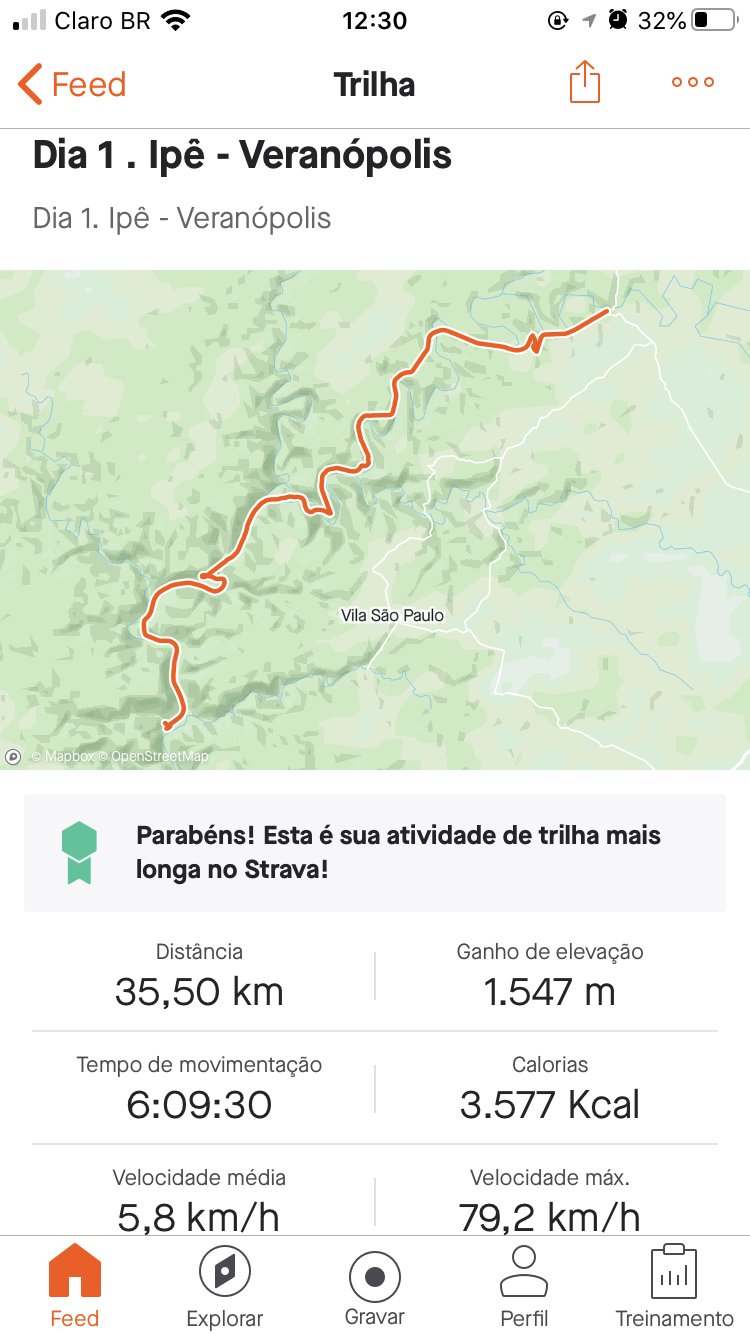Image resolution: width=750 pixels, height=1334 pixels.
Task: Open the Mapbox attribution info icon
Action: (x=13, y=757)
